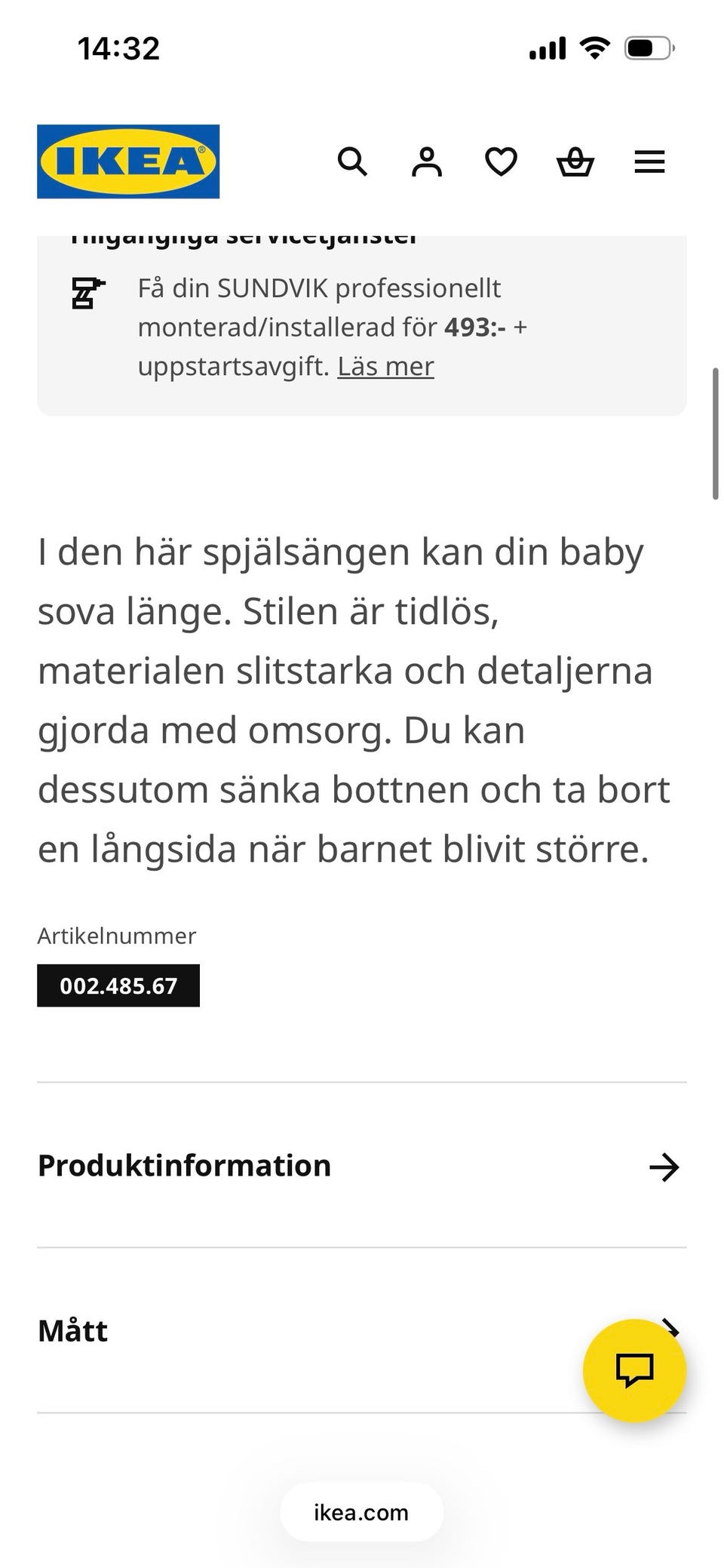724x1568 pixels.
Task: Tap the ikea.com address pill
Action: click(x=360, y=1511)
